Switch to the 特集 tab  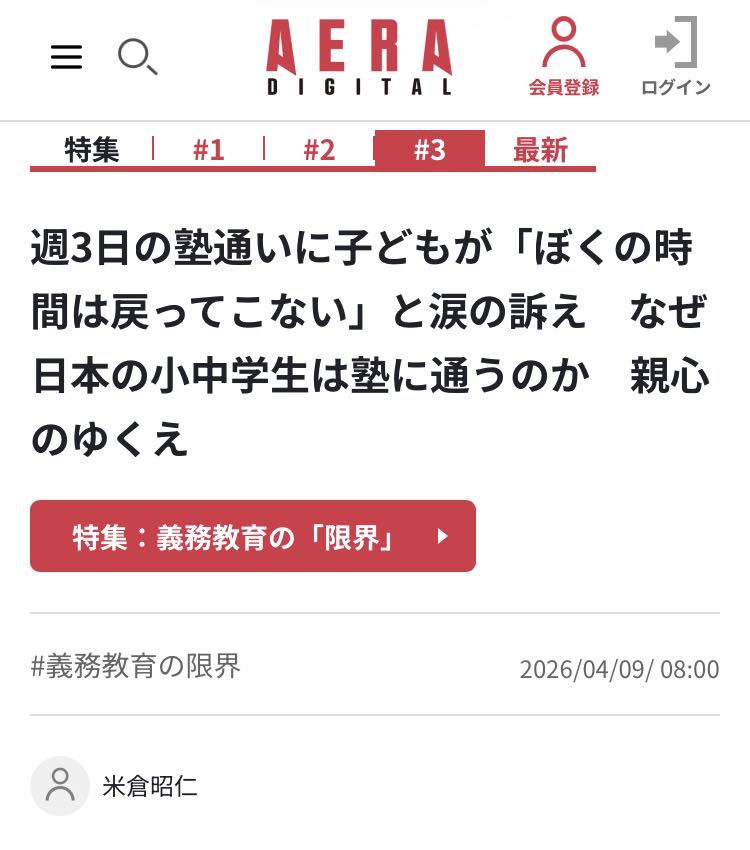pyautogui.click(x=92, y=150)
